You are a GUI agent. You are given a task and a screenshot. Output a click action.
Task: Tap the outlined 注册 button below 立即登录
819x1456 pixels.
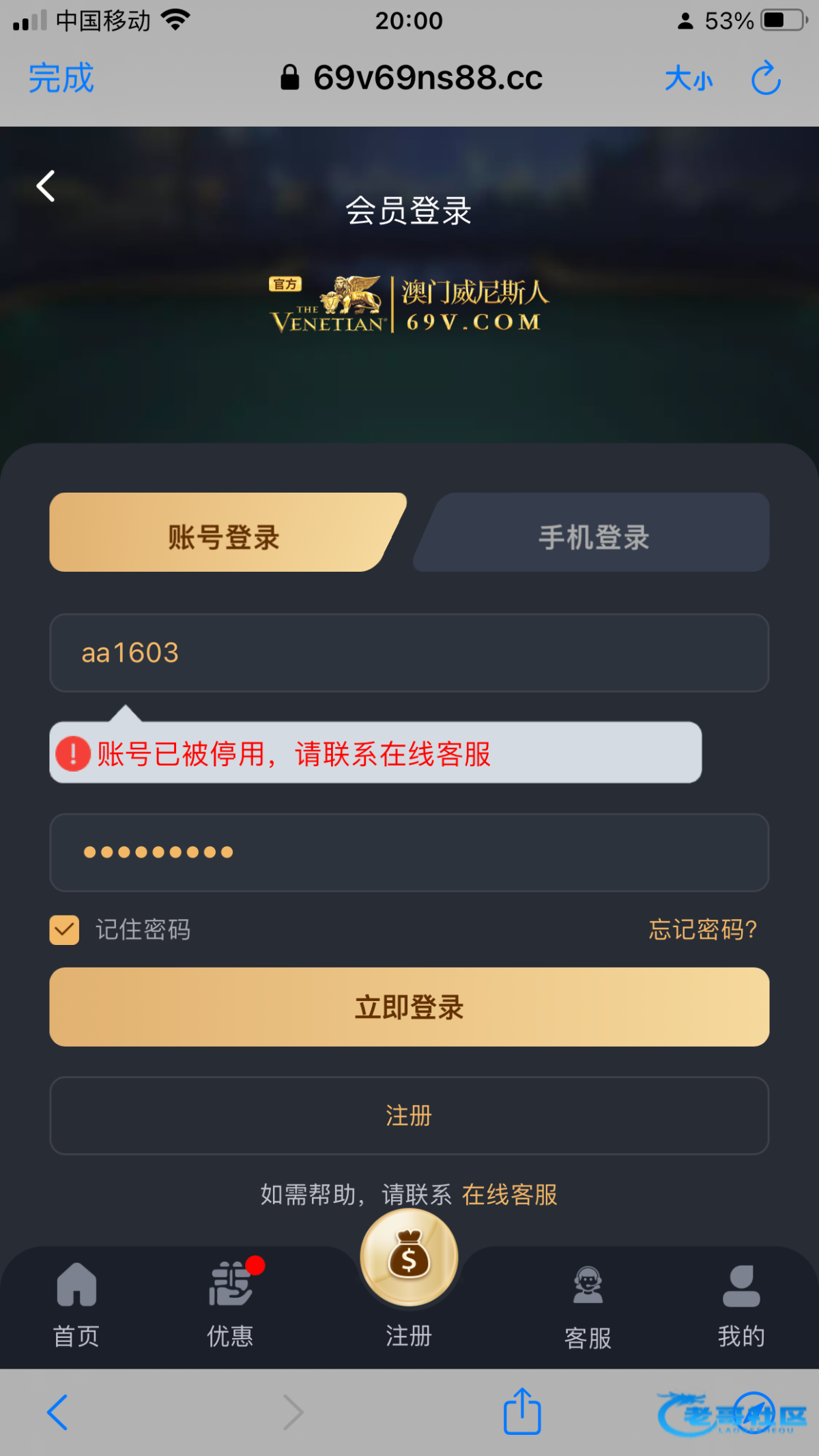coord(408,1116)
